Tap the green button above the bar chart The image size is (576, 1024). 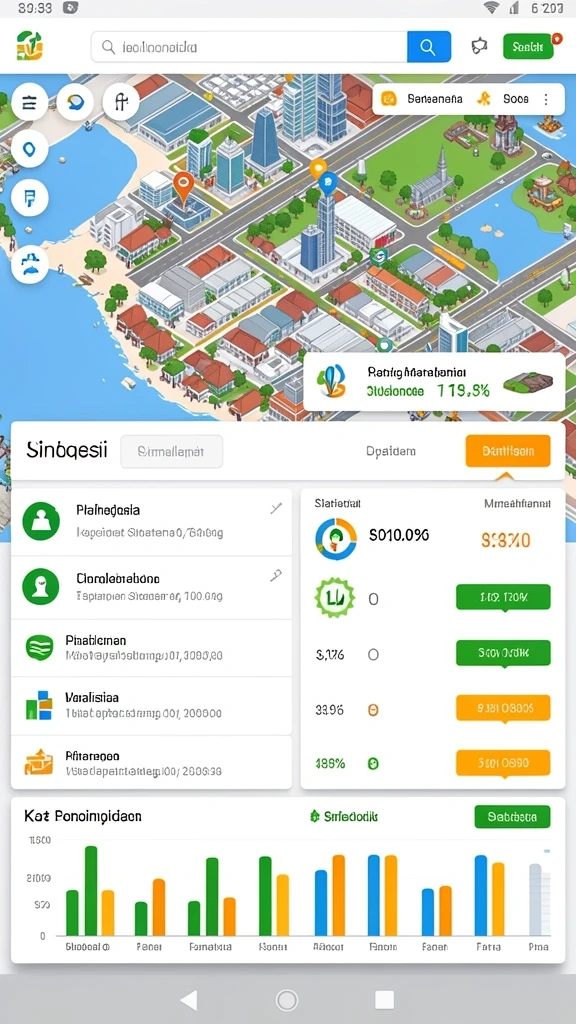click(512, 816)
